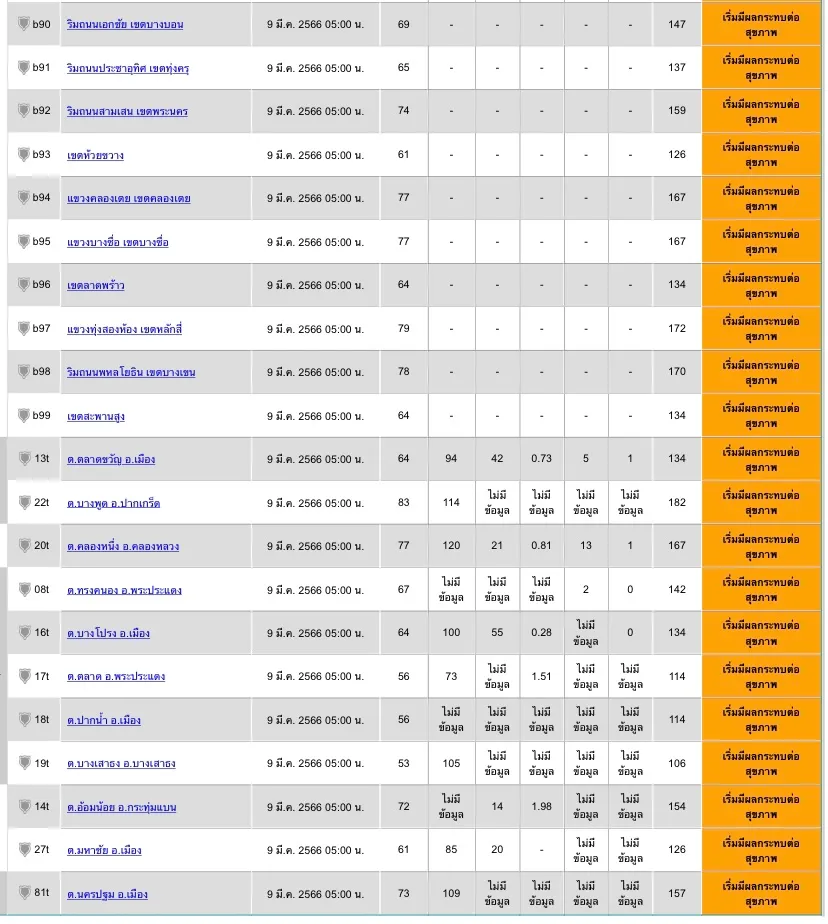The image size is (828, 924).
Task: Tap ต.อ้อมน้อย อ.กระทุ่มแบน link
Action: tap(121, 808)
